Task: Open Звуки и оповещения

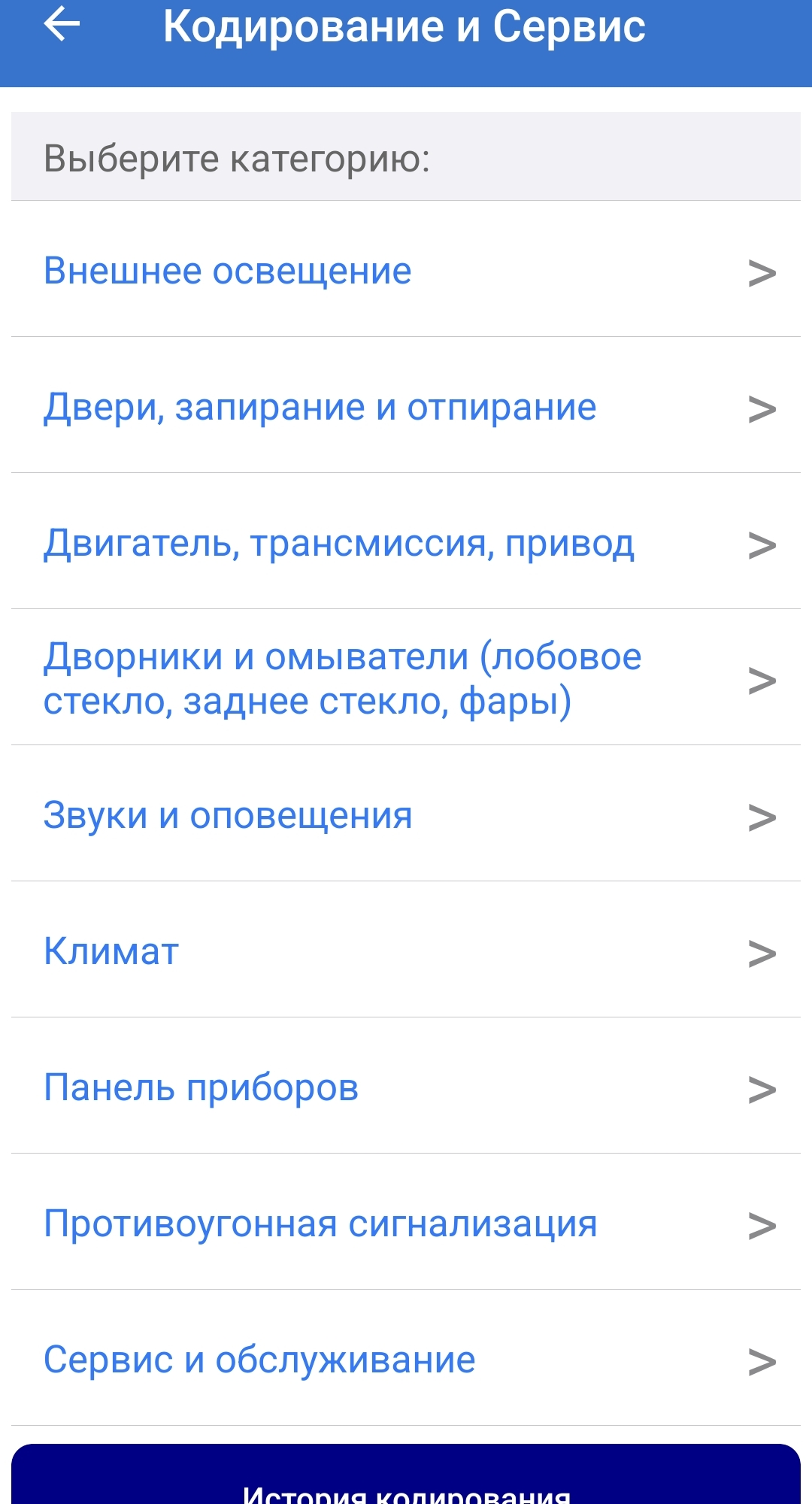Action: [406, 815]
